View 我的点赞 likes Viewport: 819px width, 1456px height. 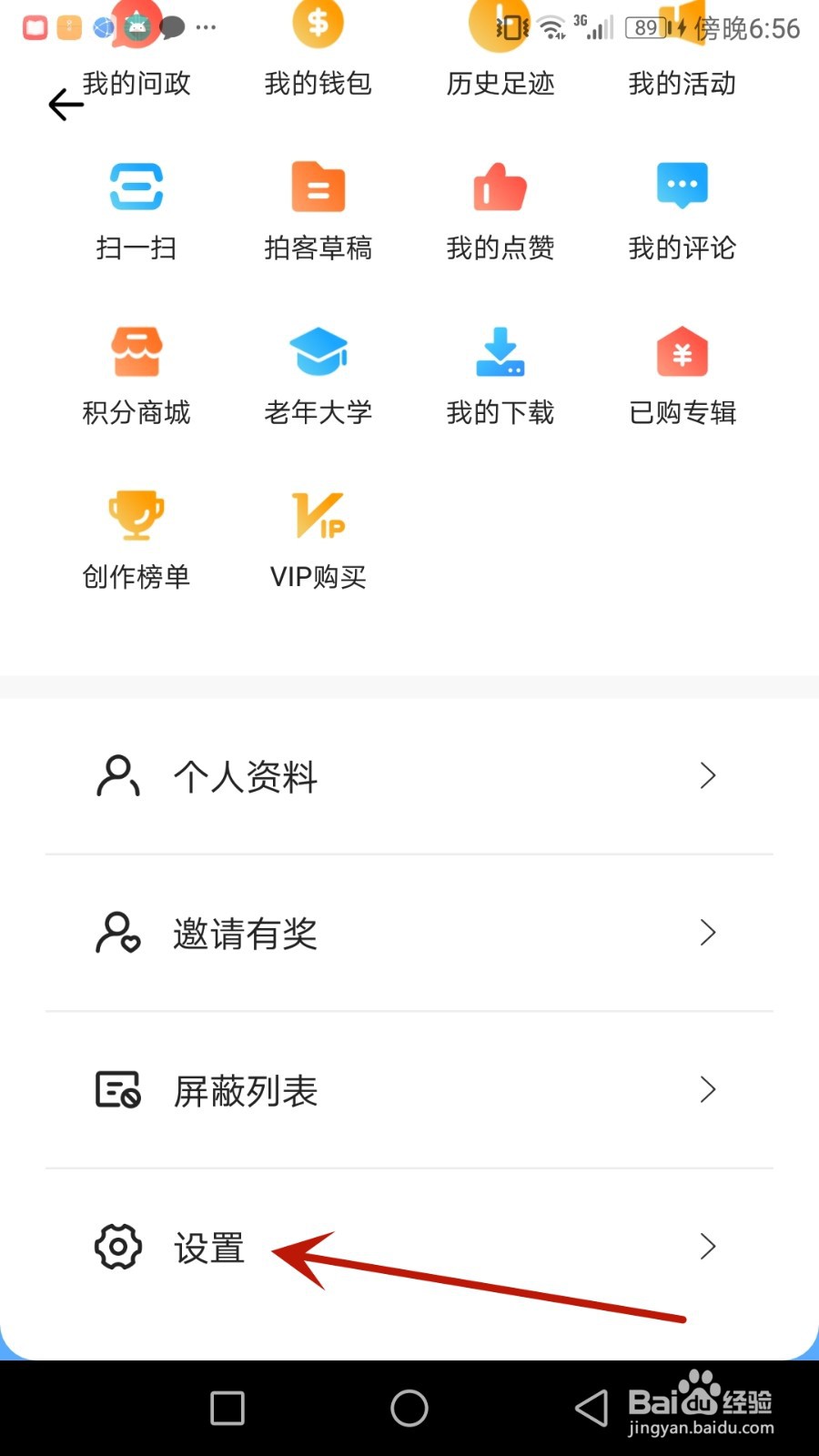click(500, 209)
